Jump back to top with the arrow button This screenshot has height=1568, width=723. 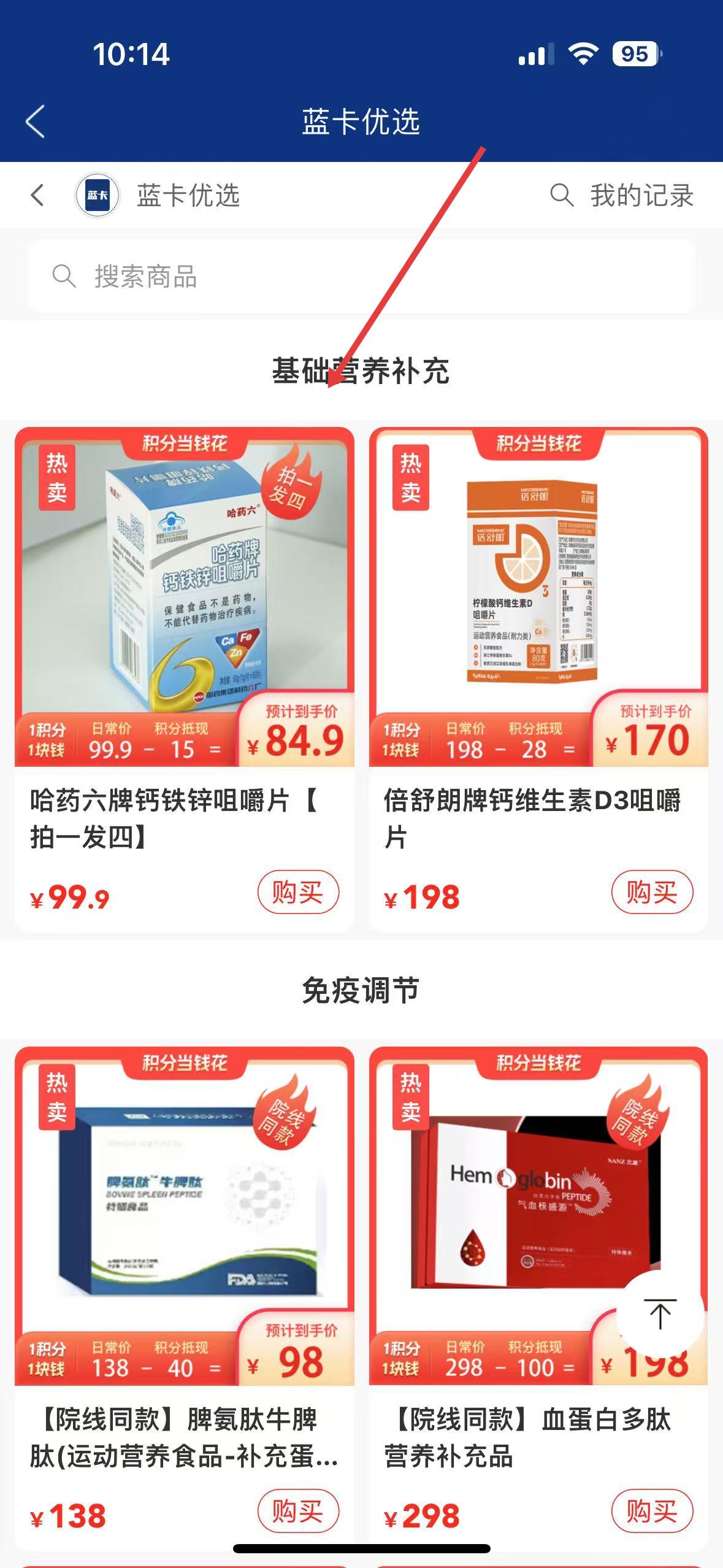pos(660,1313)
